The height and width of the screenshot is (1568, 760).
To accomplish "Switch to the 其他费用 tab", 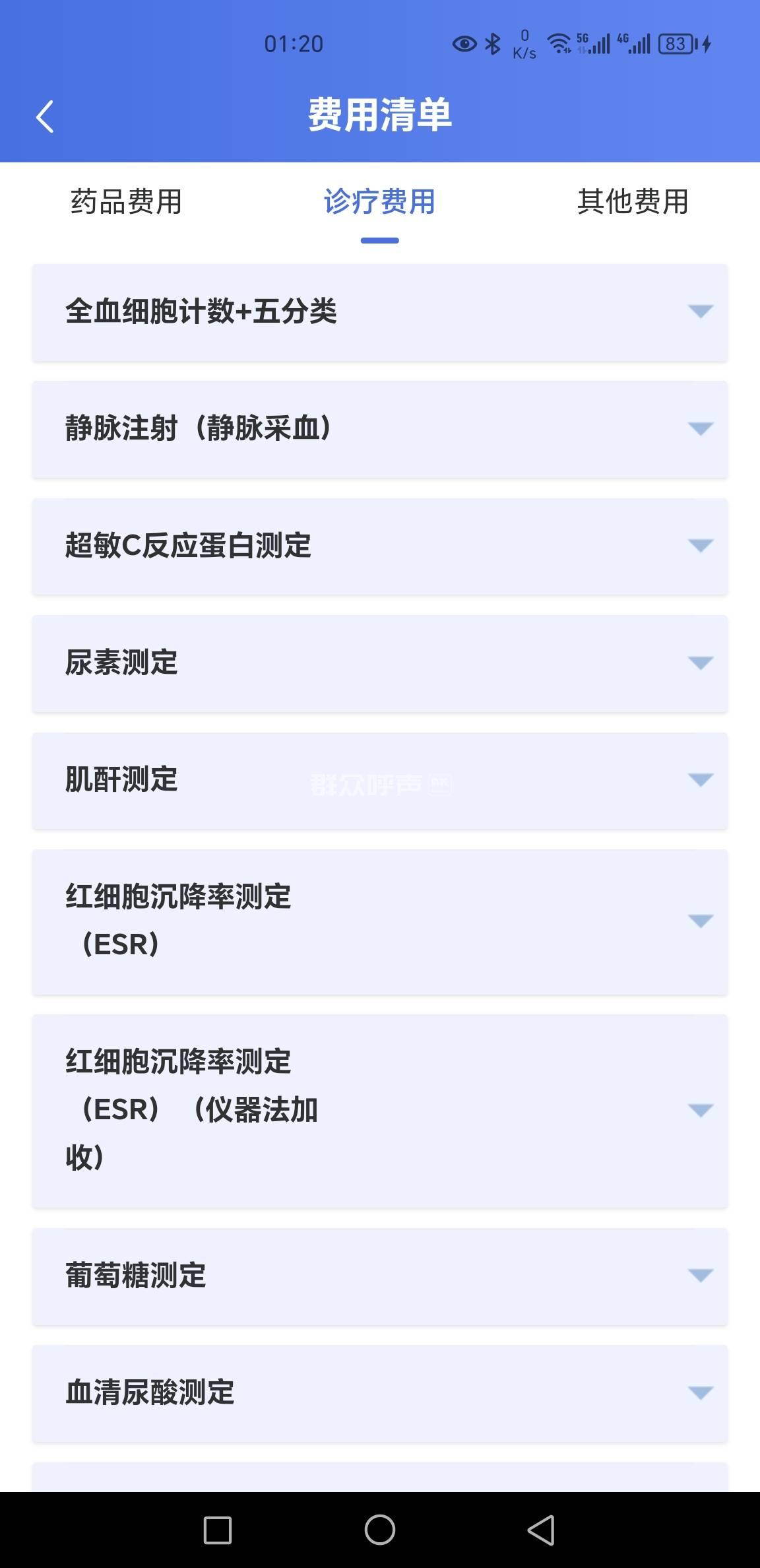I will (x=633, y=202).
